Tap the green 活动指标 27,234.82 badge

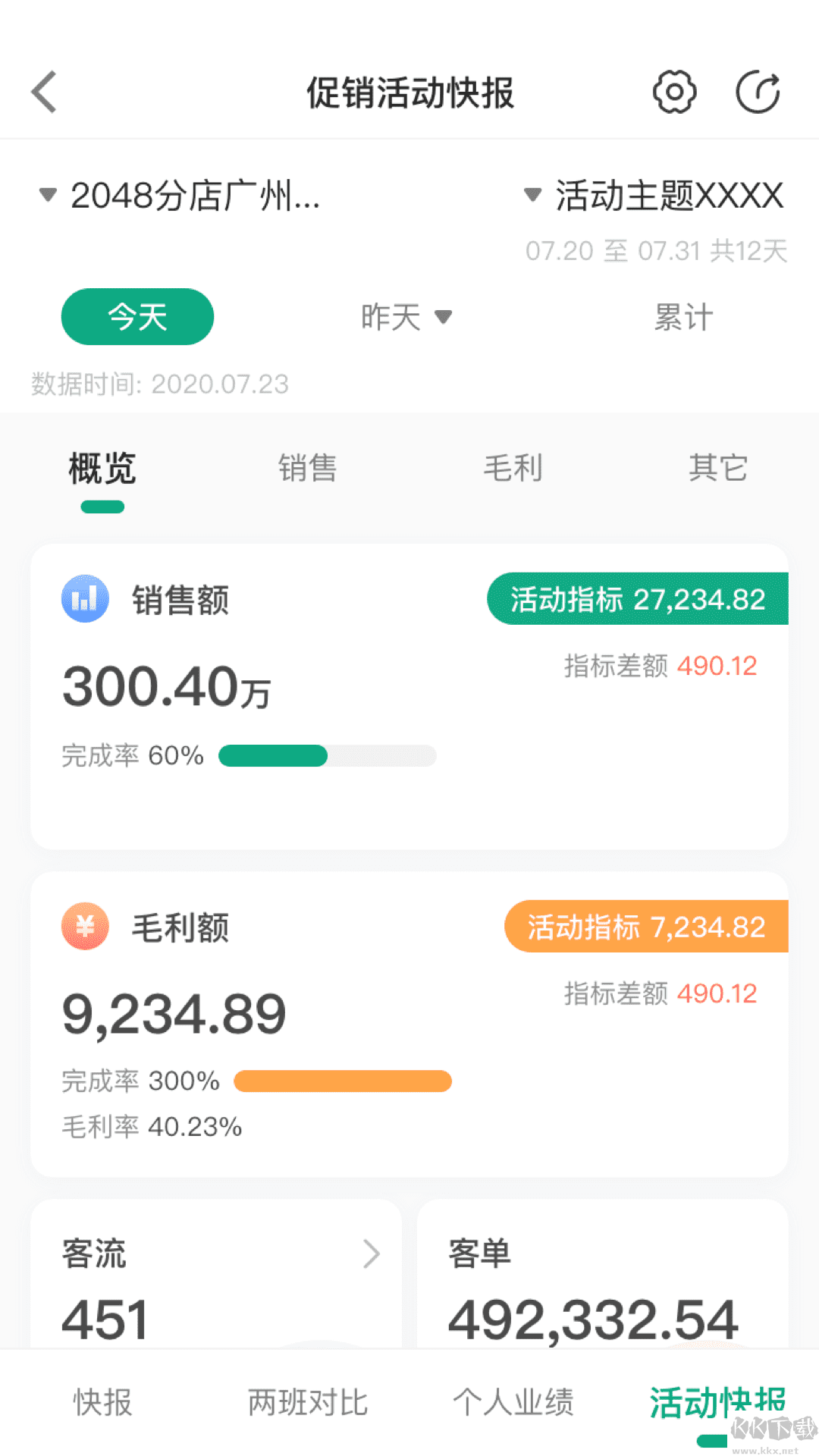tap(641, 599)
